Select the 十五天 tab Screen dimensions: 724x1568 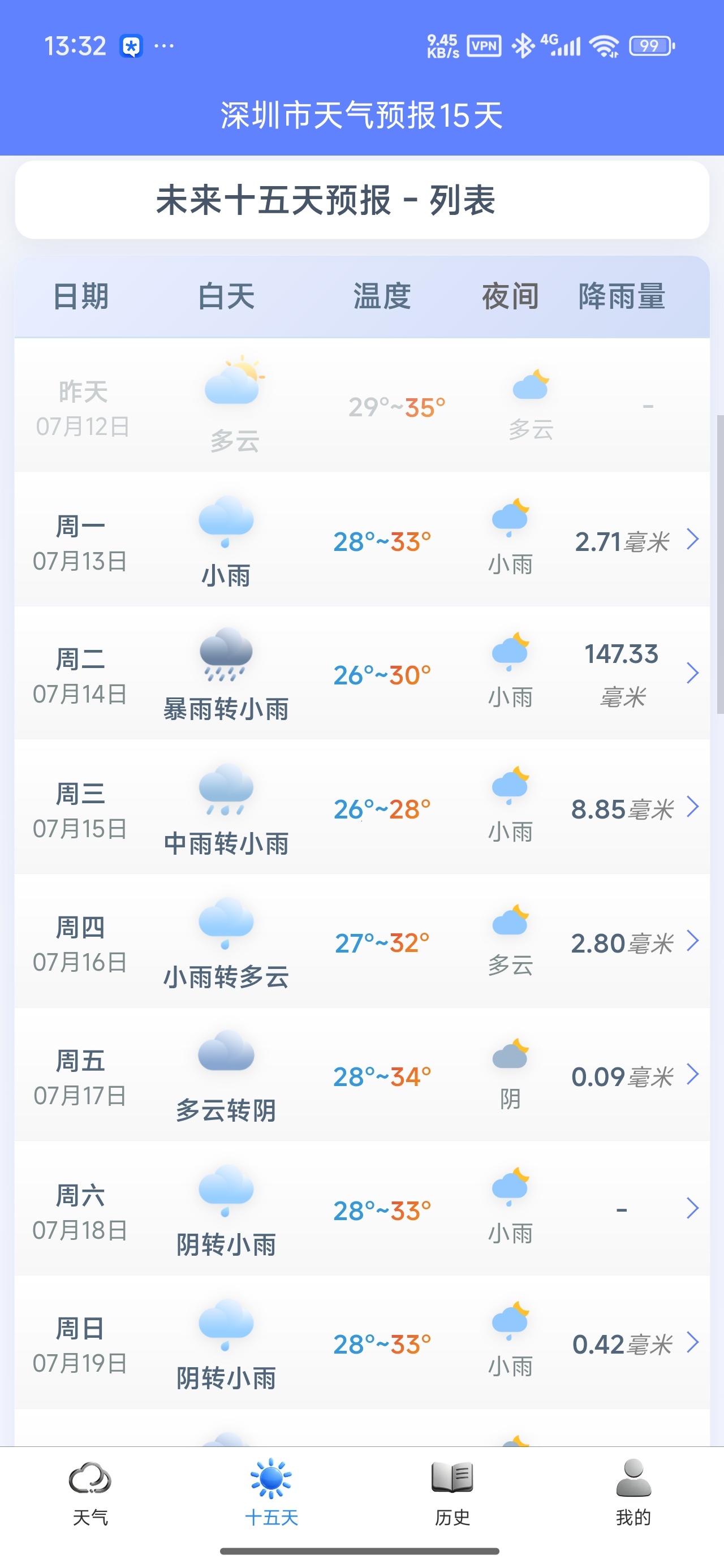coord(271,1493)
